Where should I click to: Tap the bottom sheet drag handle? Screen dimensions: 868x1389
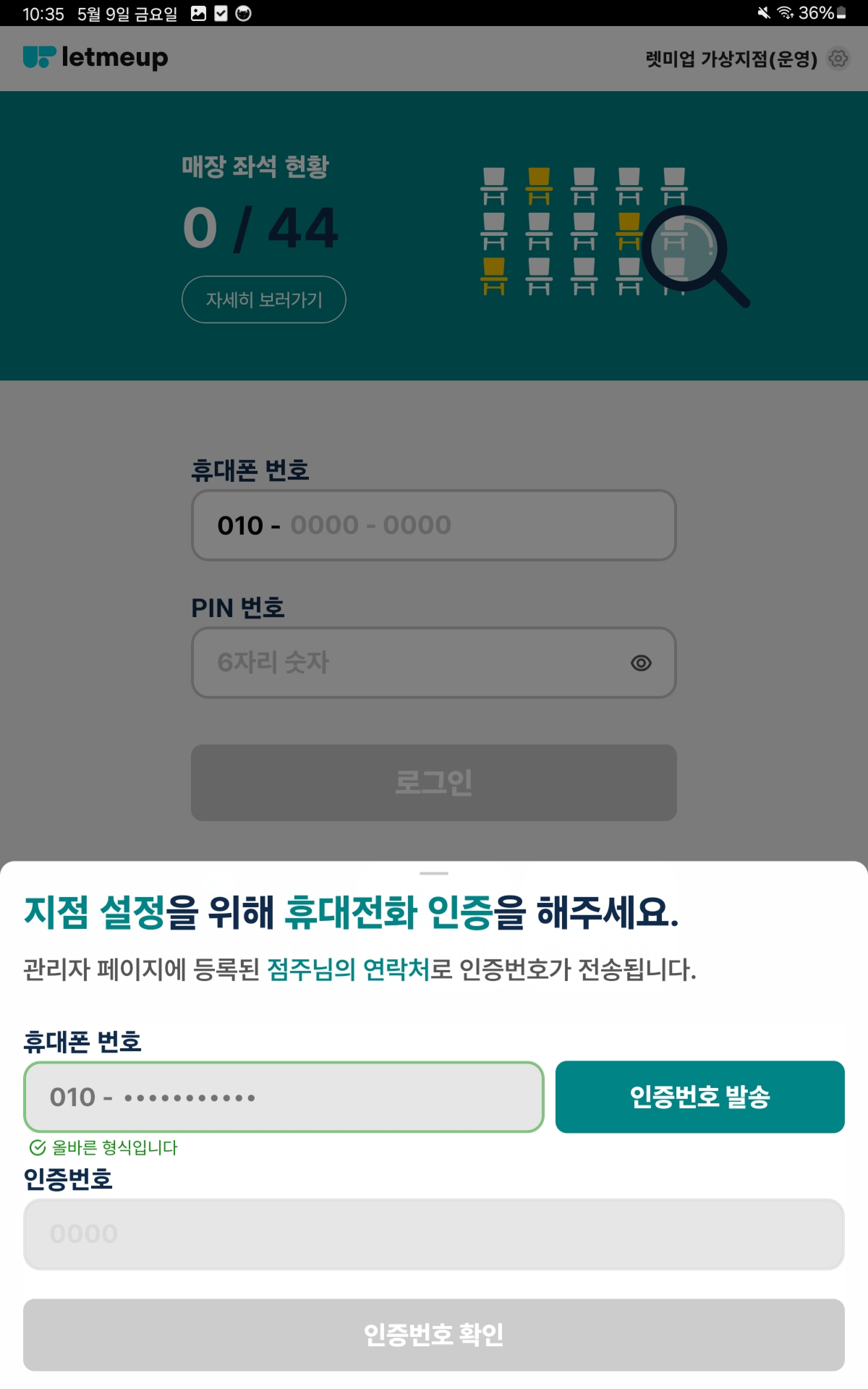click(x=433, y=873)
